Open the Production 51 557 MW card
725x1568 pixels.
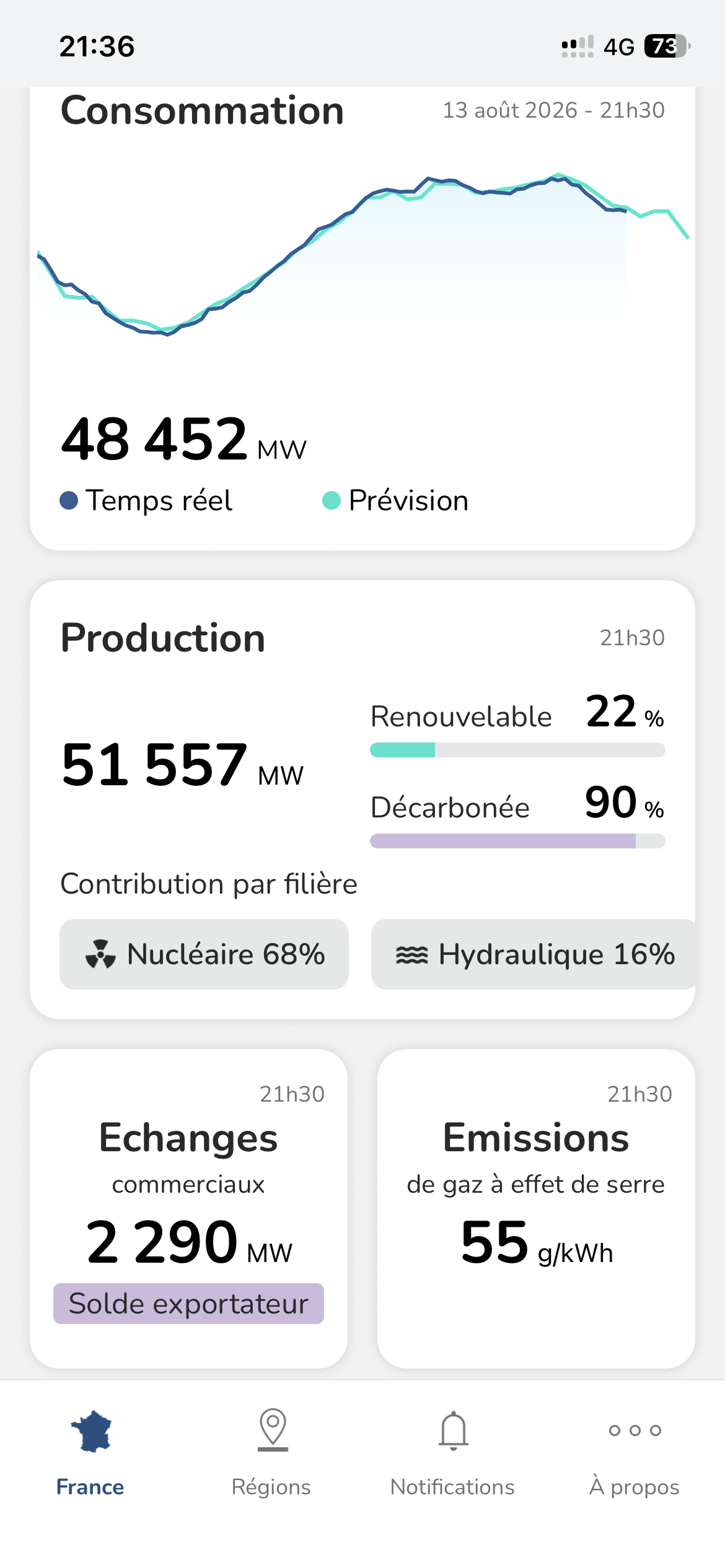362,799
